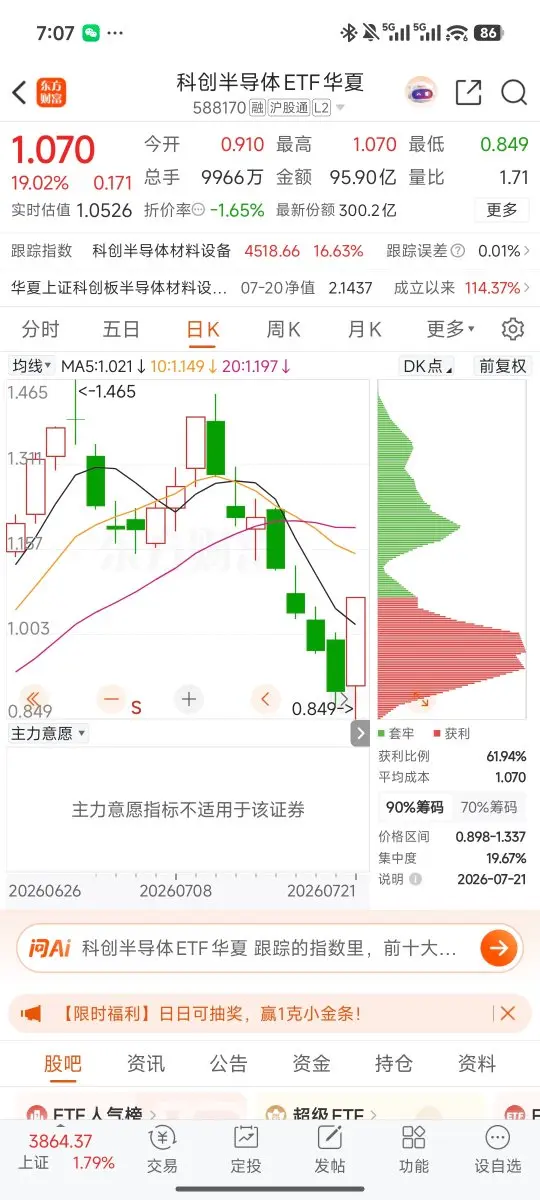Viewport: 540px width, 1200px height.
Task: Share this ETF page
Action: click(x=468, y=92)
